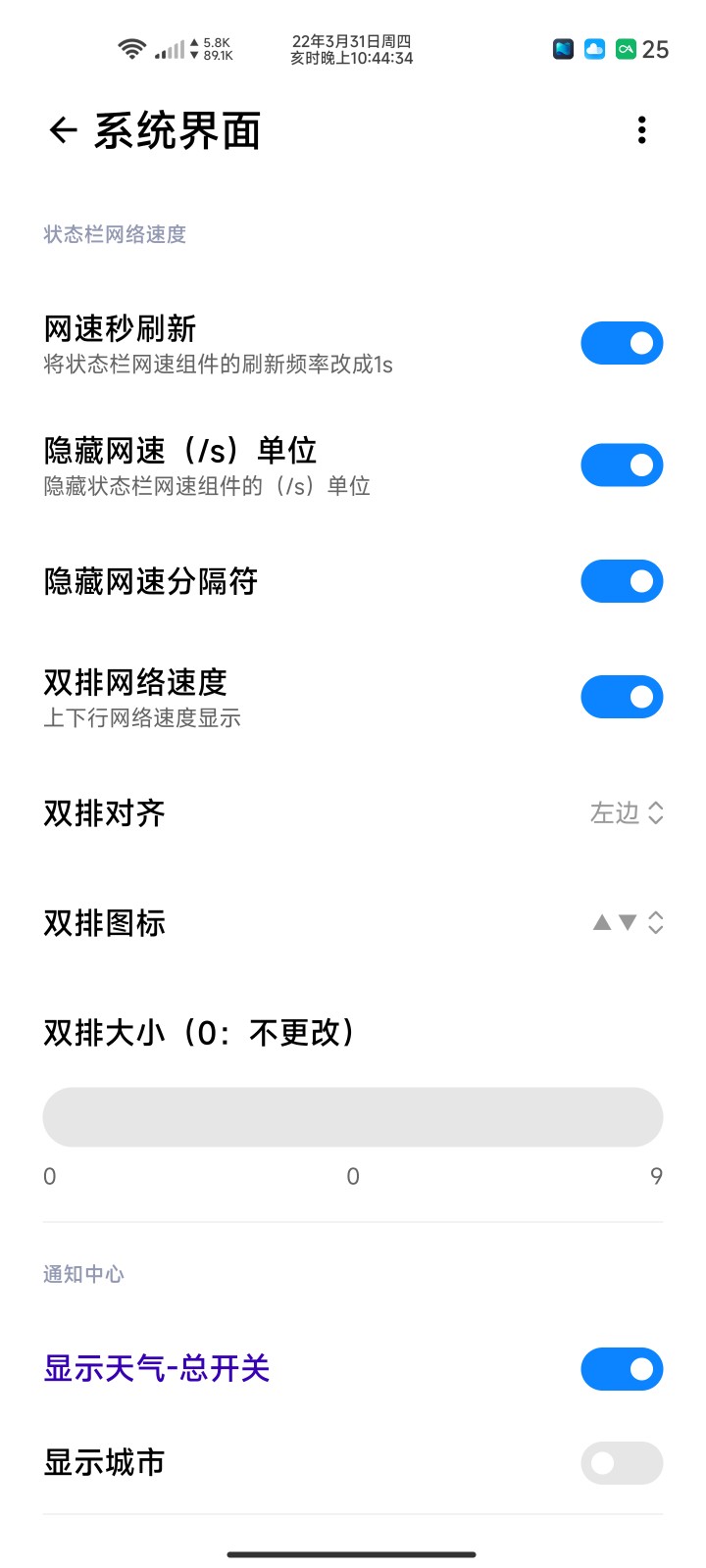The width and height of the screenshot is (706, 1568).
Task: Click the blue app notification icon
Action: tap(562, 48)
